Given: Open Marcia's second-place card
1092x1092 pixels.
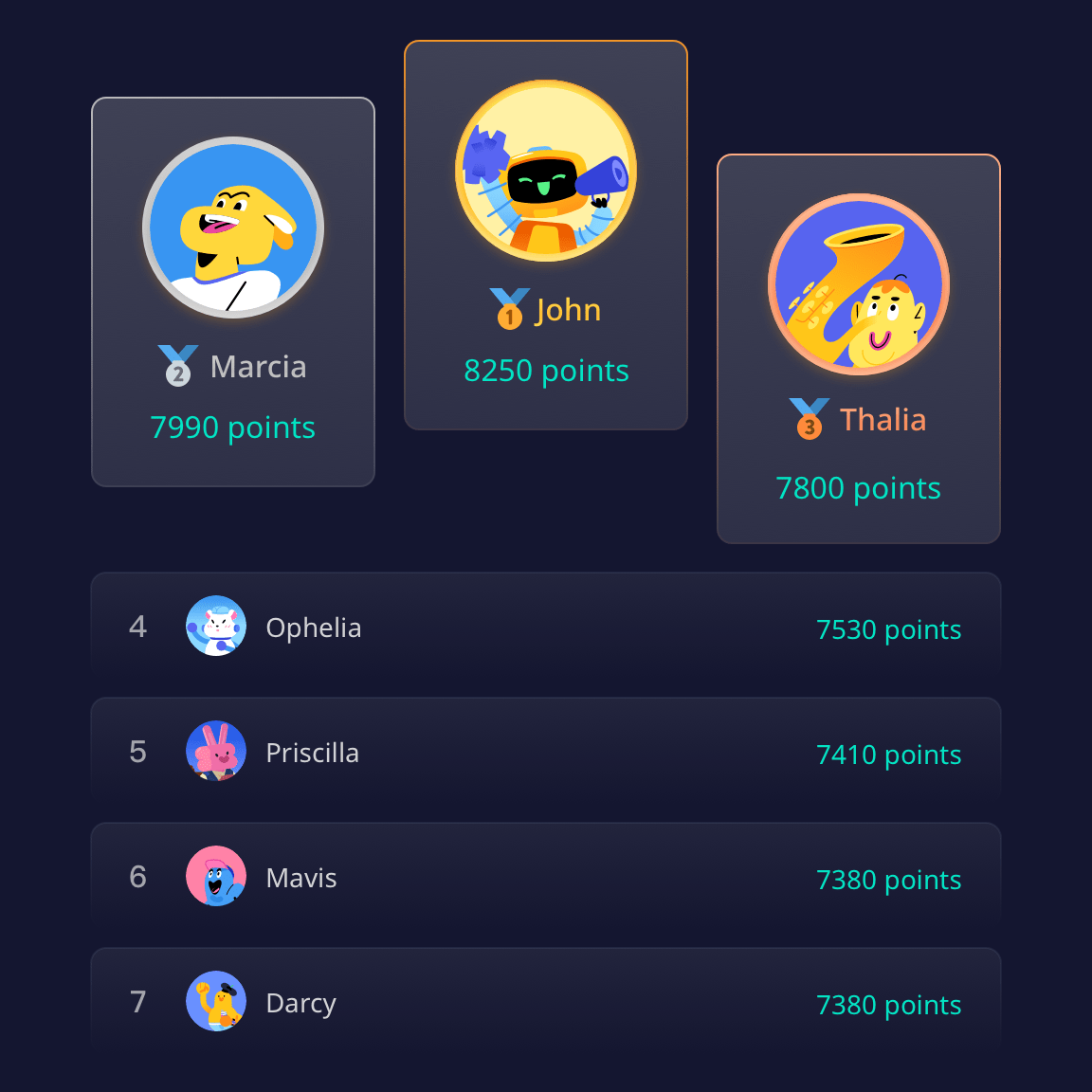Looking at the screenshot, I should pos(233,292).
